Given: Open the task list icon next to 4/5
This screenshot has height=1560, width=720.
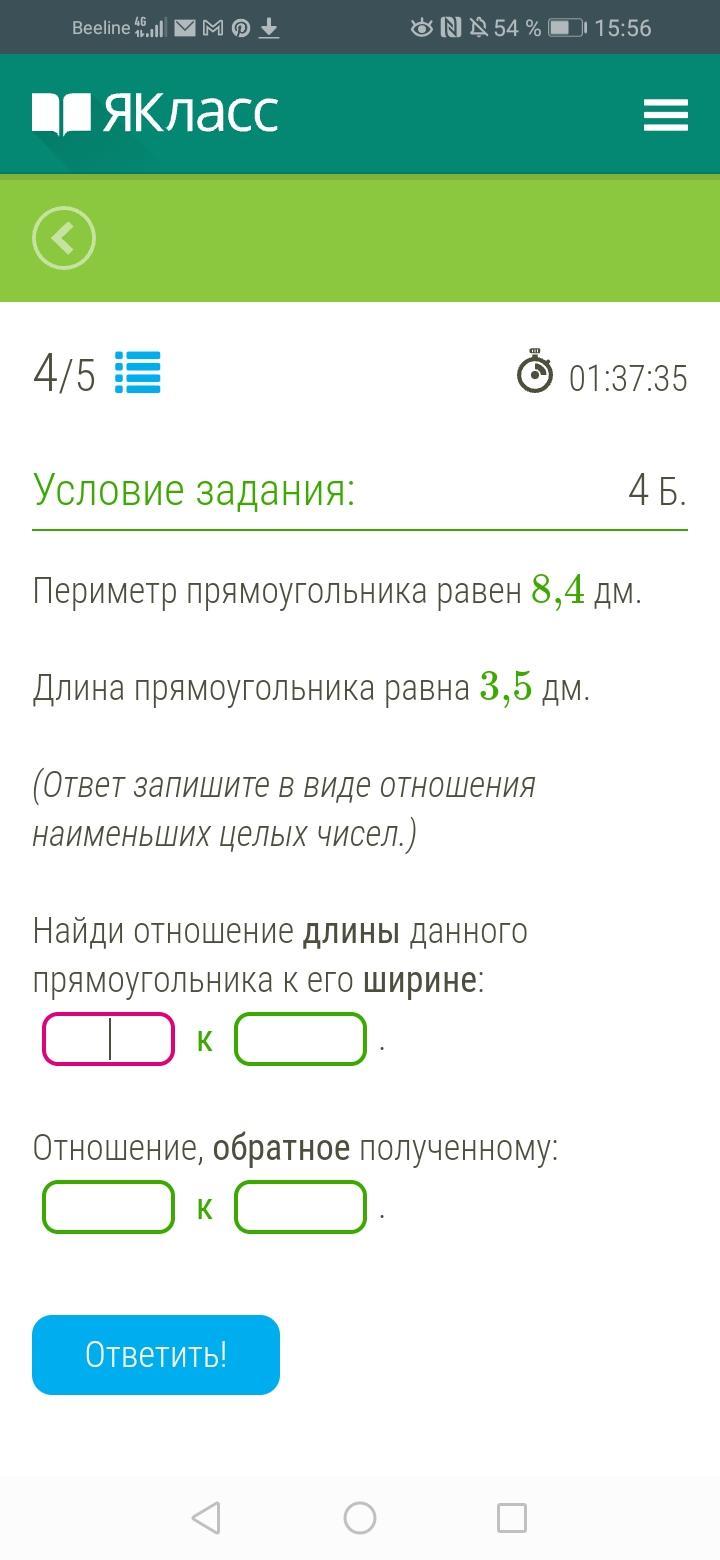Looking at the screenshot, I should click(137, 373).
